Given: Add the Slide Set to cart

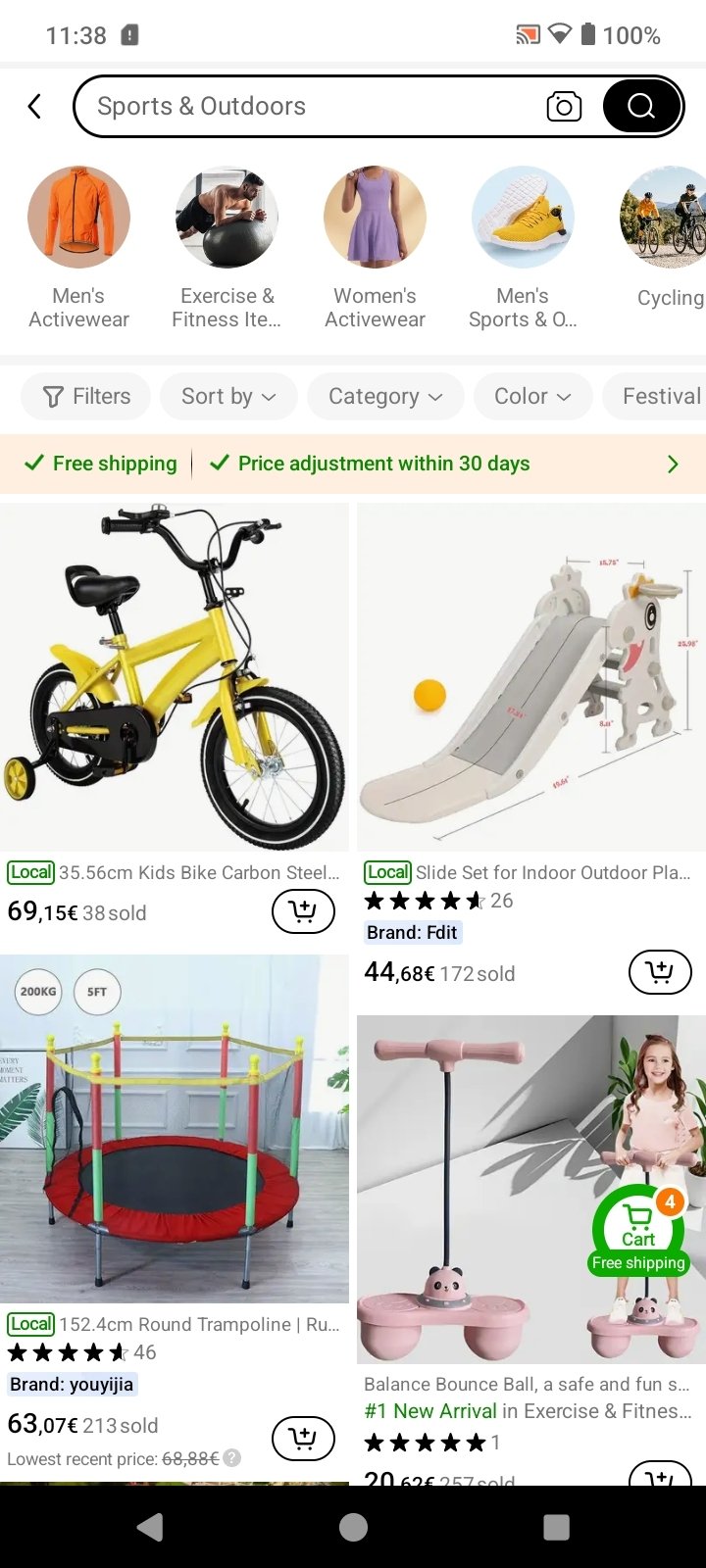Looking at the screenshot, I should 660,972.
